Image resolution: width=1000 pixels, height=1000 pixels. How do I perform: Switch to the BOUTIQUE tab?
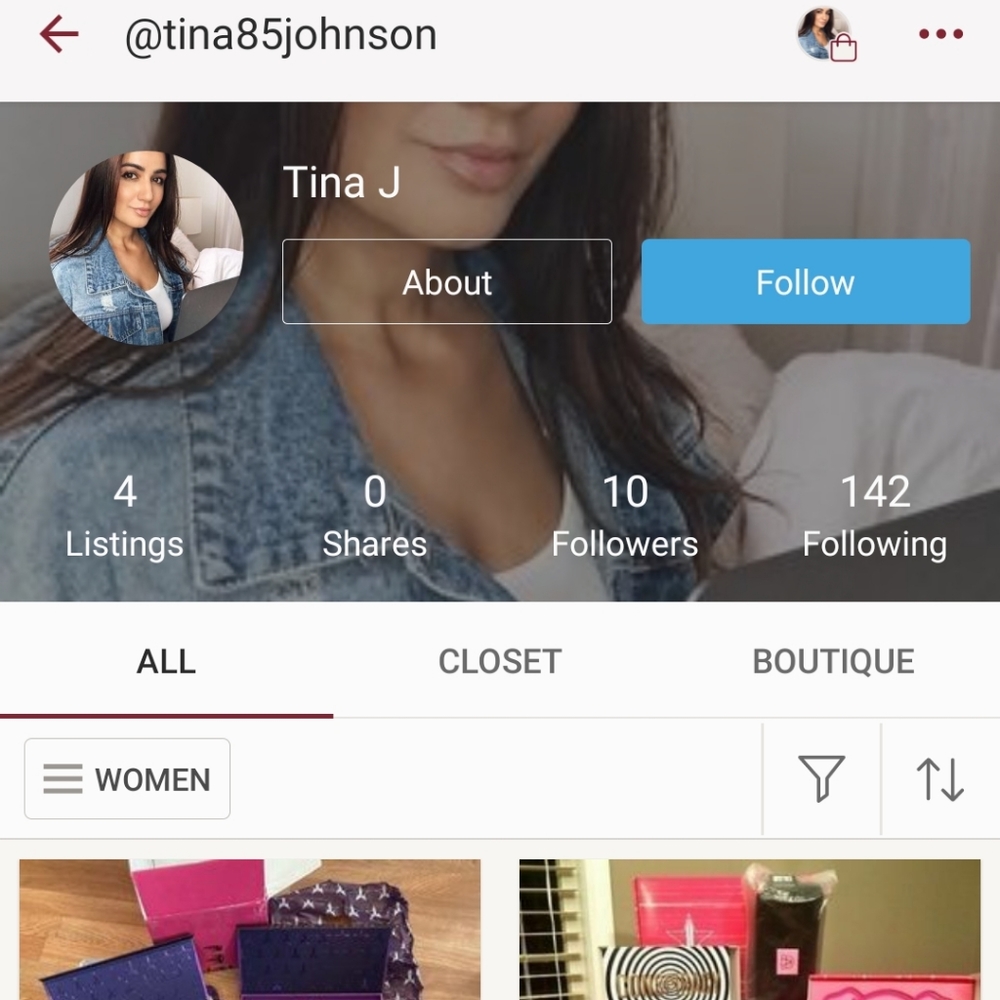pyautogui.click(x=833, y=662)
